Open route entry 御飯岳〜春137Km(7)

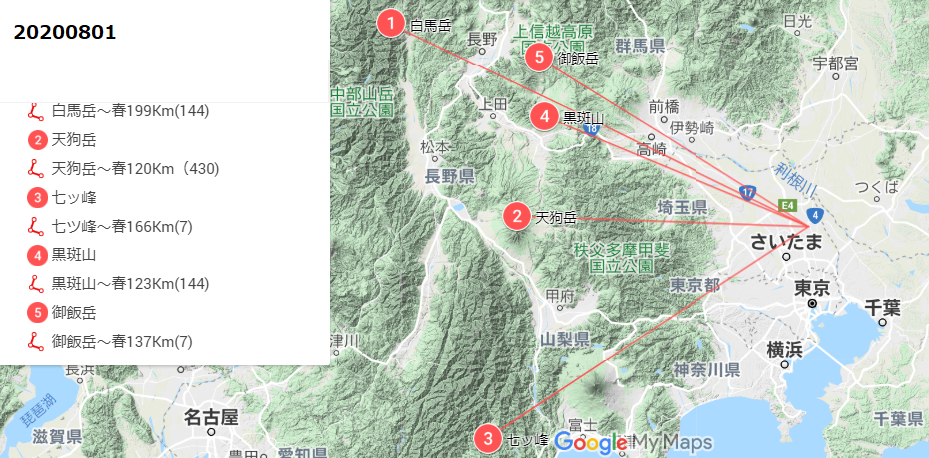click(x=121, y=342)
